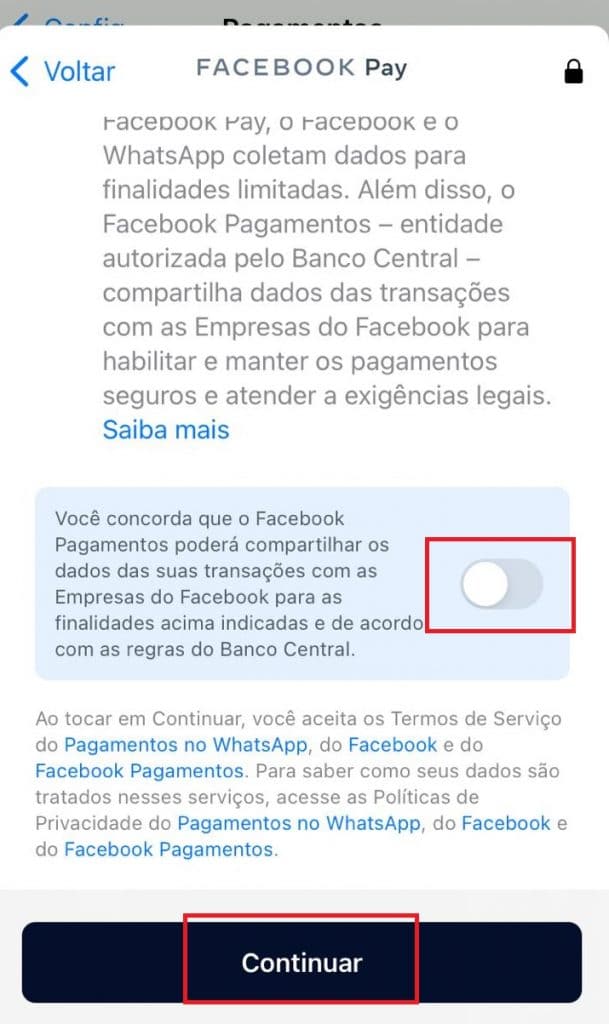609x1024 pixels.
Task: Tap the Continuar button
Action: 302,962
